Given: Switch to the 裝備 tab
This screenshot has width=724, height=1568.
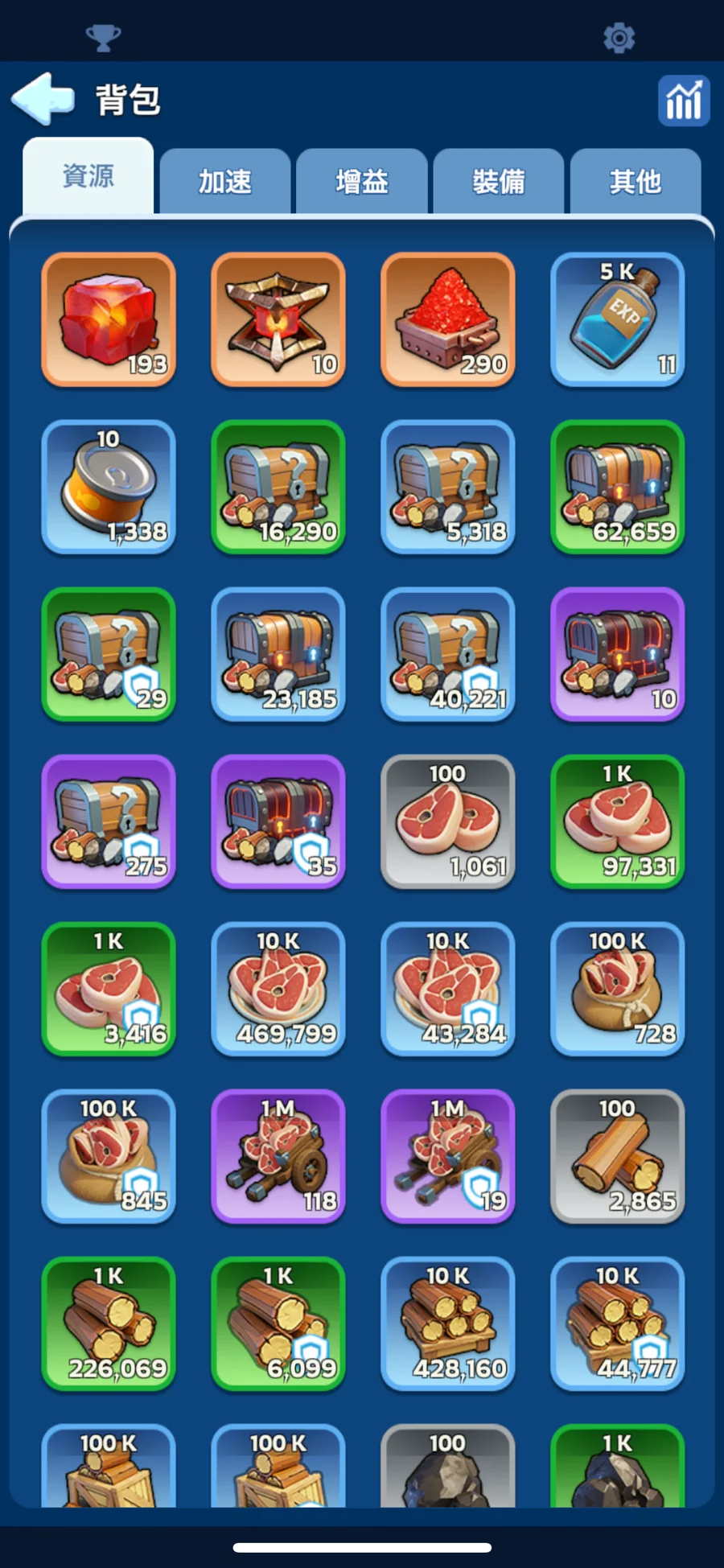Looking at the screenshot, I should 498,182.
